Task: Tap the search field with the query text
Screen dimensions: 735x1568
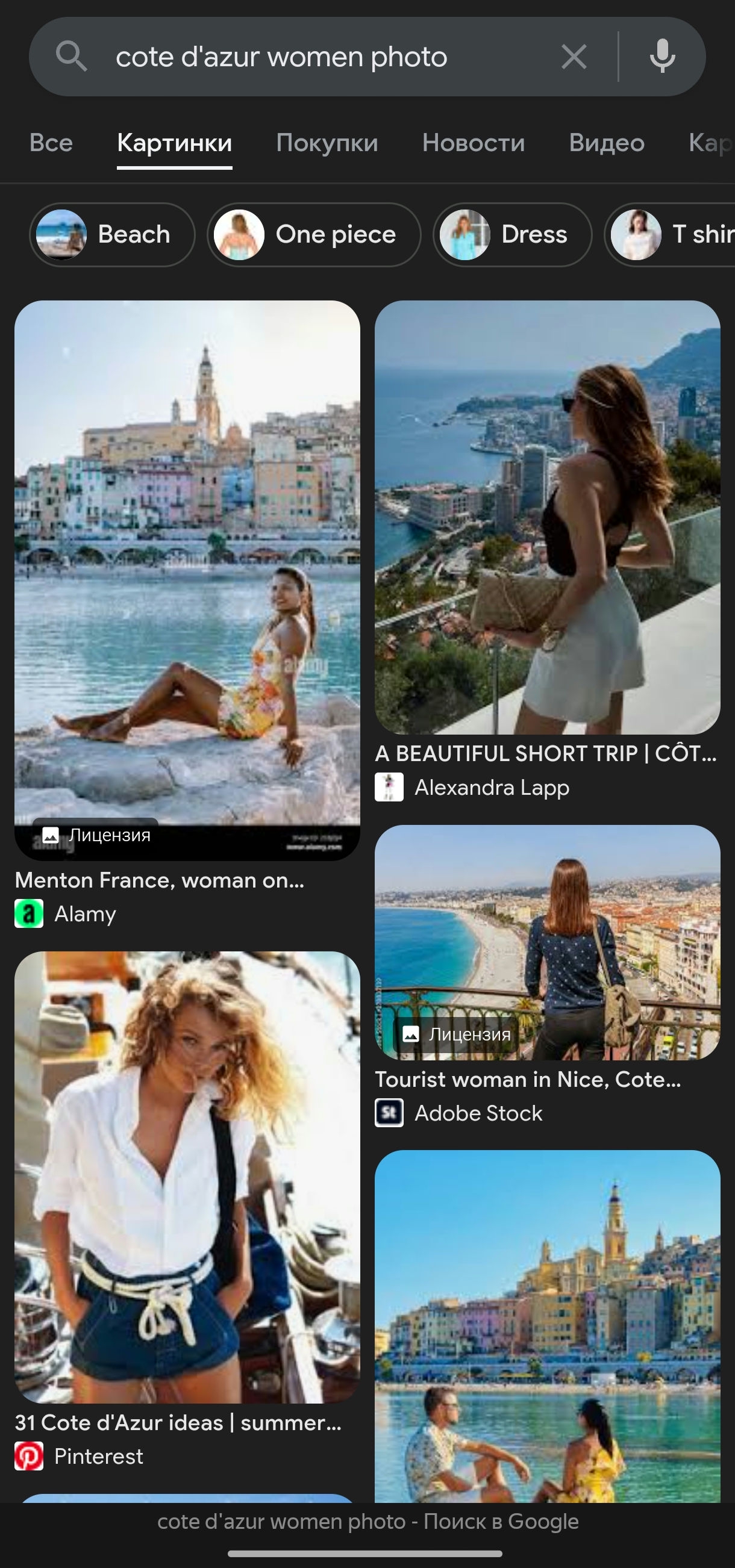Action: coord(304,57)
